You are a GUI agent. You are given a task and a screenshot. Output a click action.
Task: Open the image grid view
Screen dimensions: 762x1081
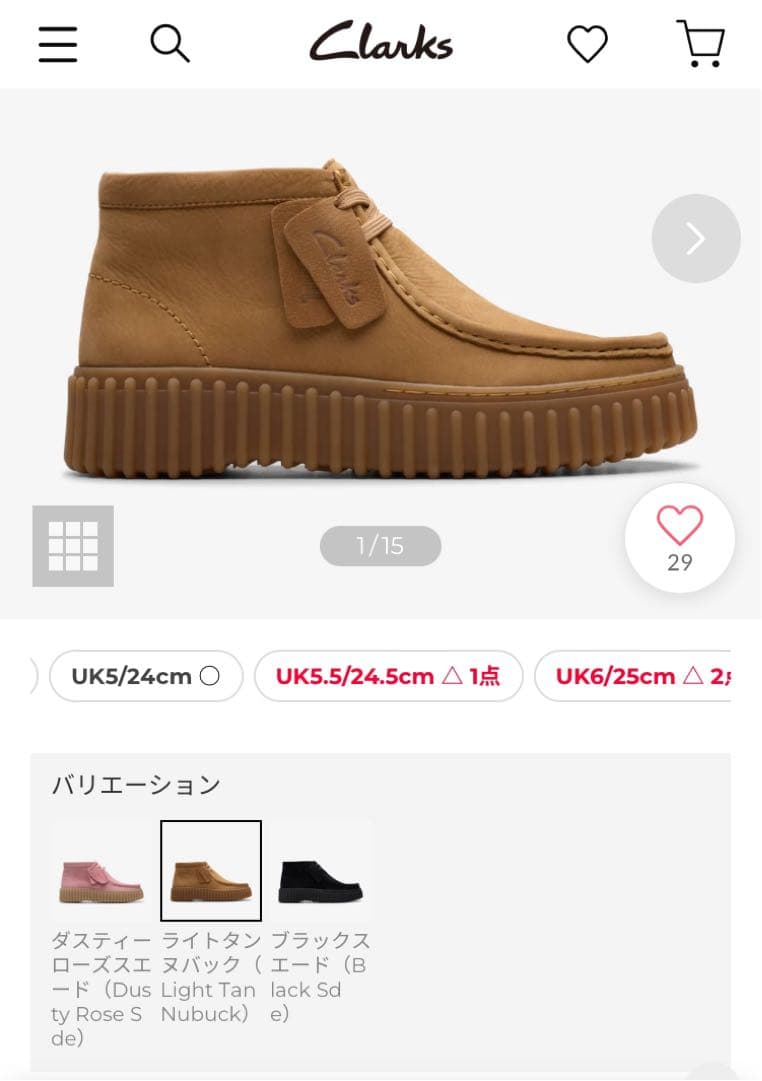click(73, 546)
